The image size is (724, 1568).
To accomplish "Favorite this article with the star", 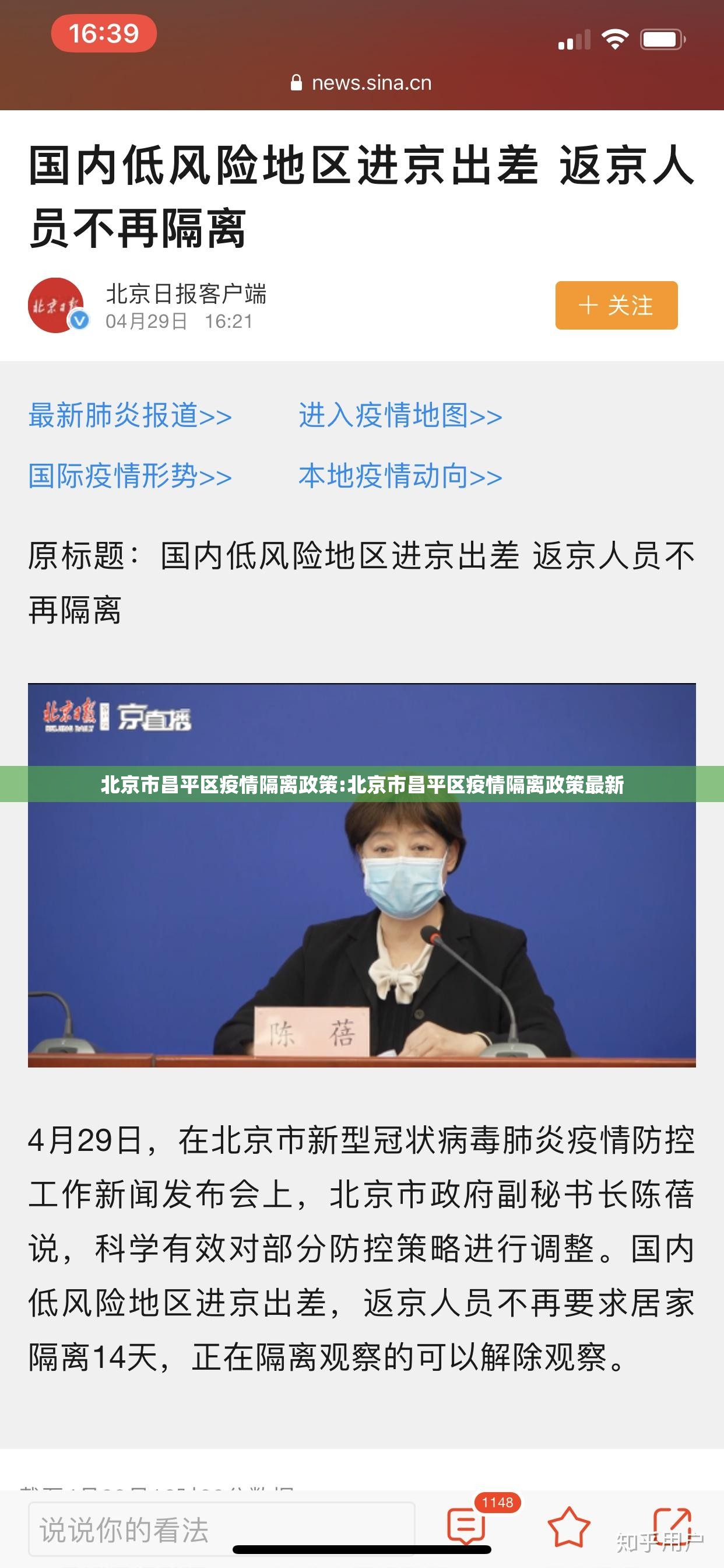I will [569, 1527].
